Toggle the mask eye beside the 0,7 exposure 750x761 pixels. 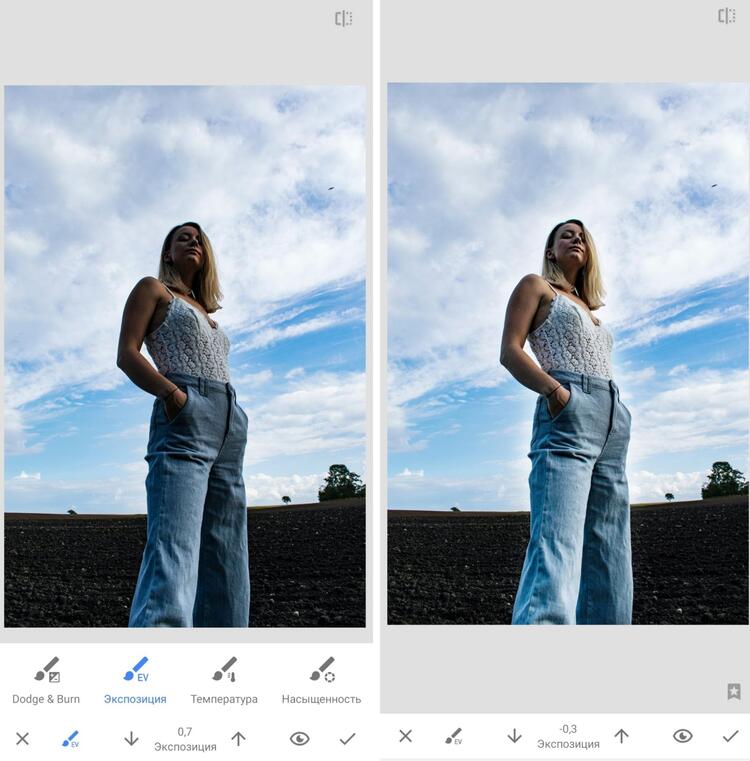(299, 739)
